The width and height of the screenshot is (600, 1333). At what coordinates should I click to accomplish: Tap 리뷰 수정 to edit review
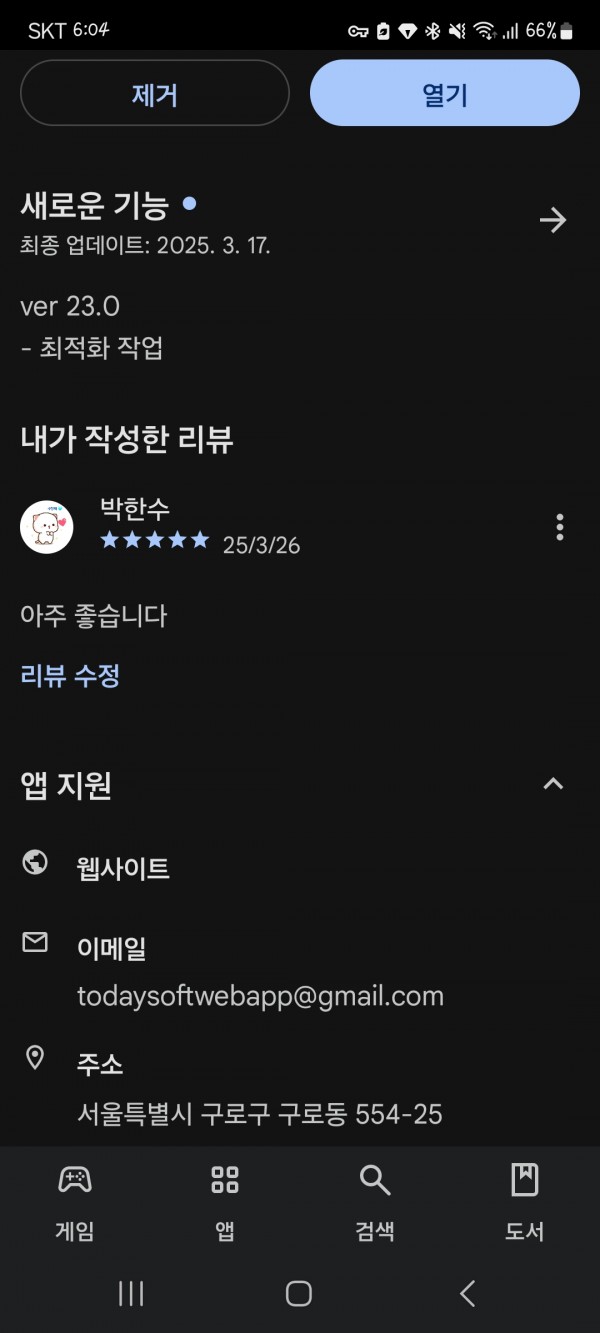(x=70, y=676)
